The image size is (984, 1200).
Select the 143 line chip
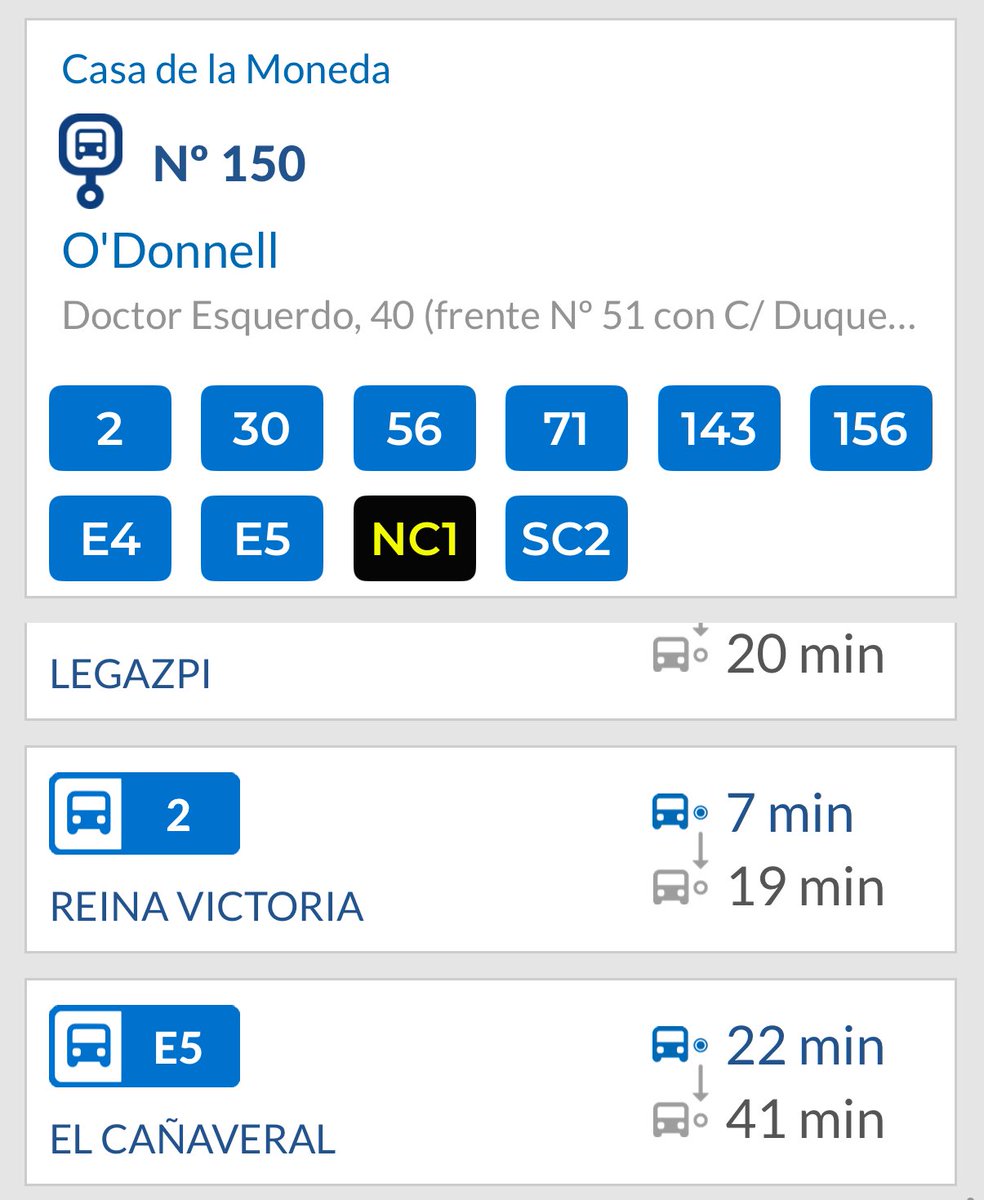point(719,428)
